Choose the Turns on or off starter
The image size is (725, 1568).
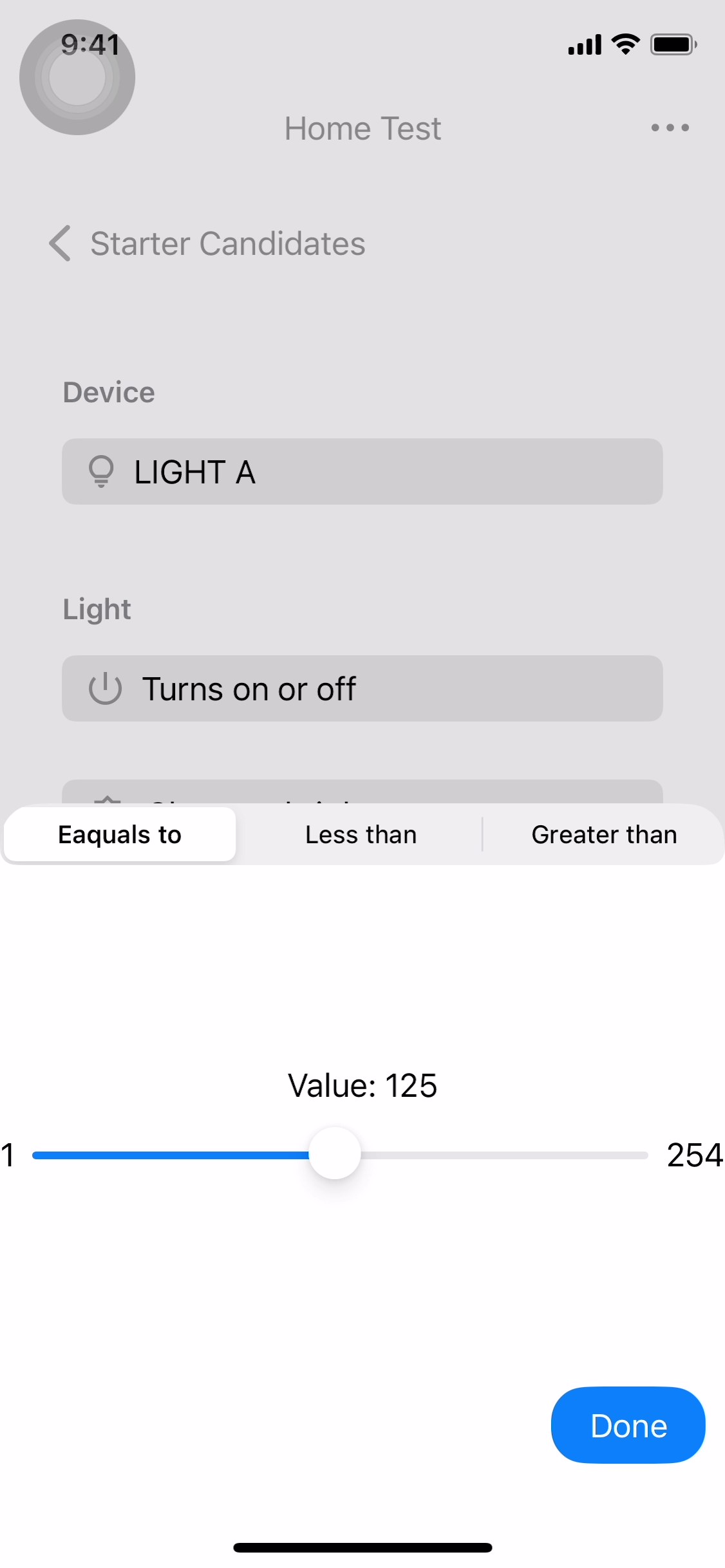(x=362, y=689)
